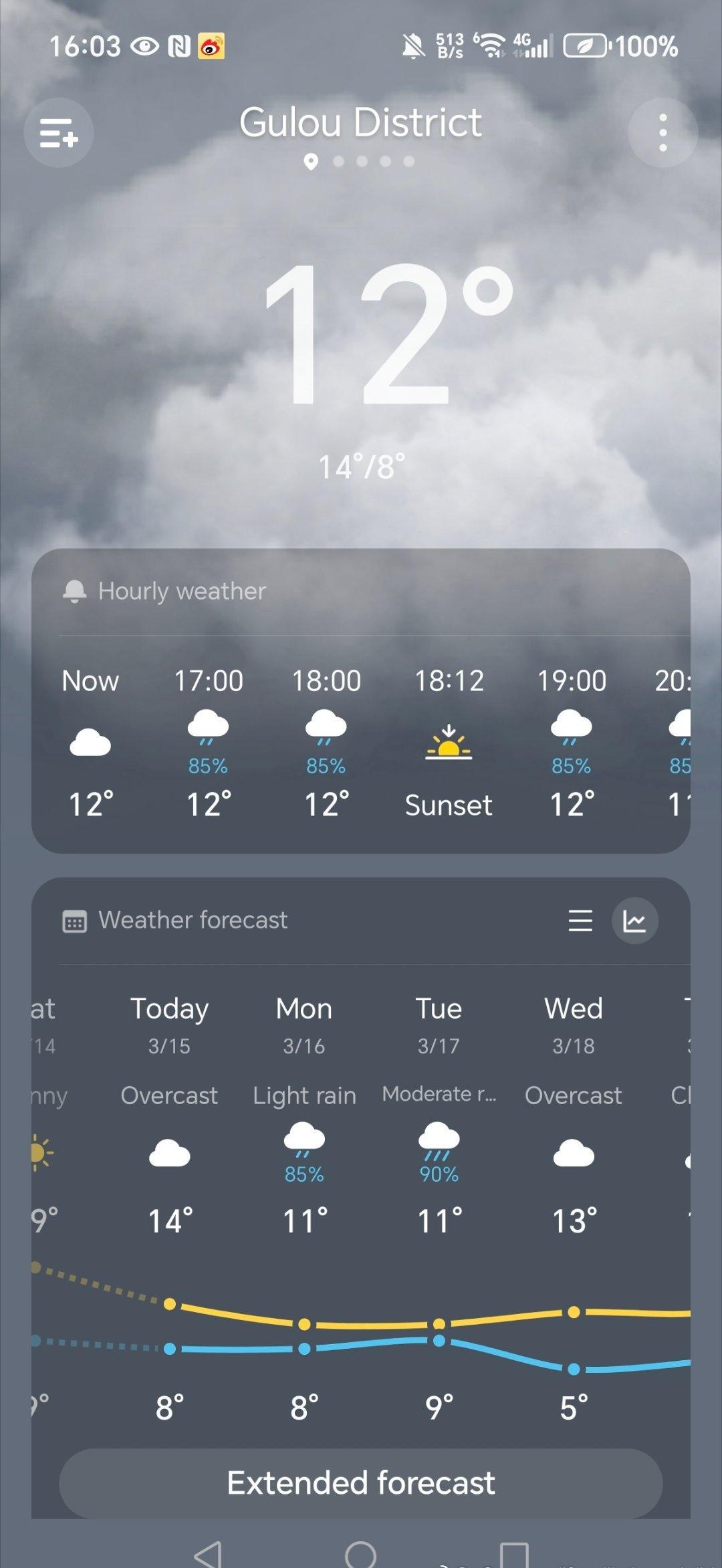Screen dimensions: 722x1568
Task: Open the three-dot overflow menu
Action: [663, 132]
